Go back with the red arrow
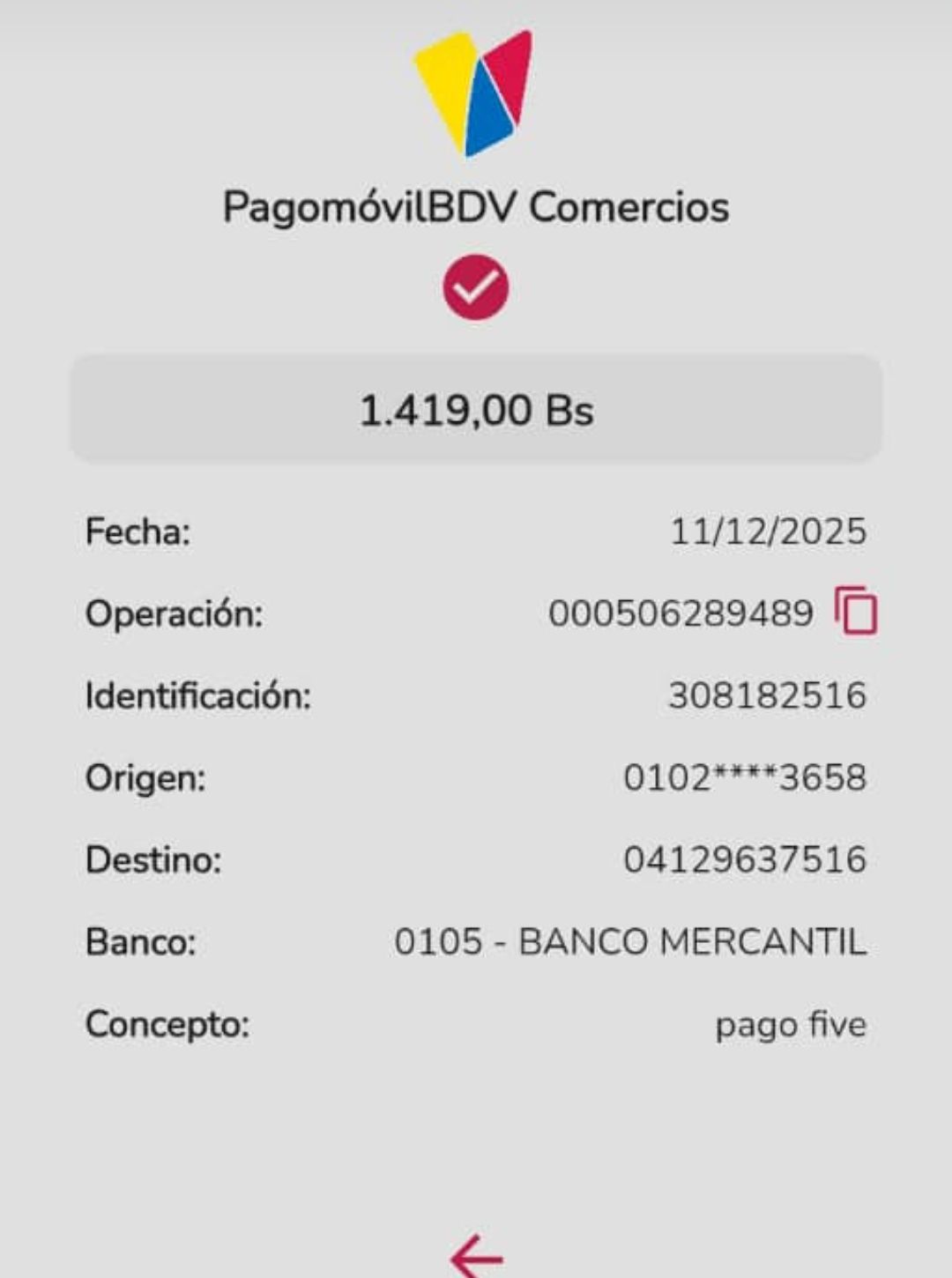The height and width of the screenshot is (1278, 952). (476, 1256)
